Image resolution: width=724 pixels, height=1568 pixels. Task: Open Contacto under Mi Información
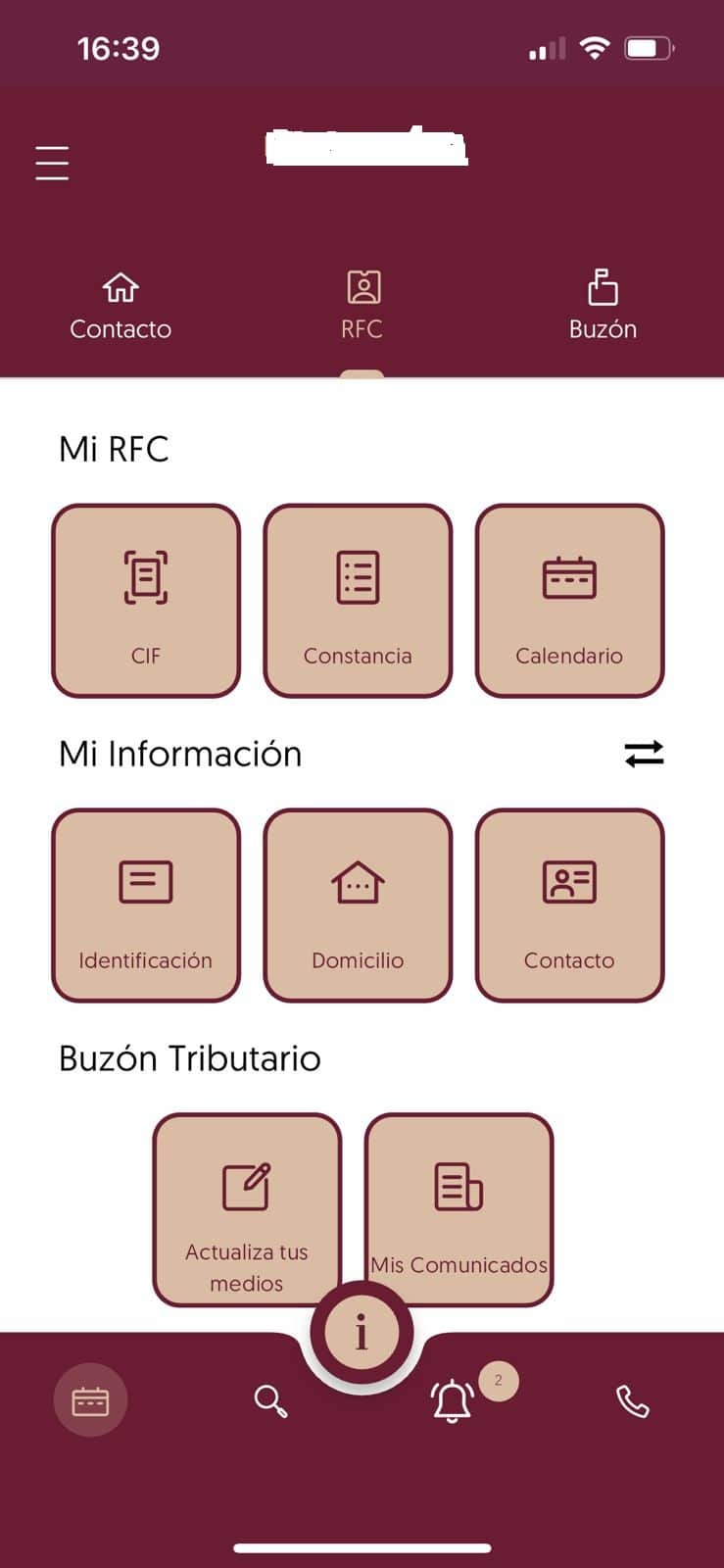[569, 906]
